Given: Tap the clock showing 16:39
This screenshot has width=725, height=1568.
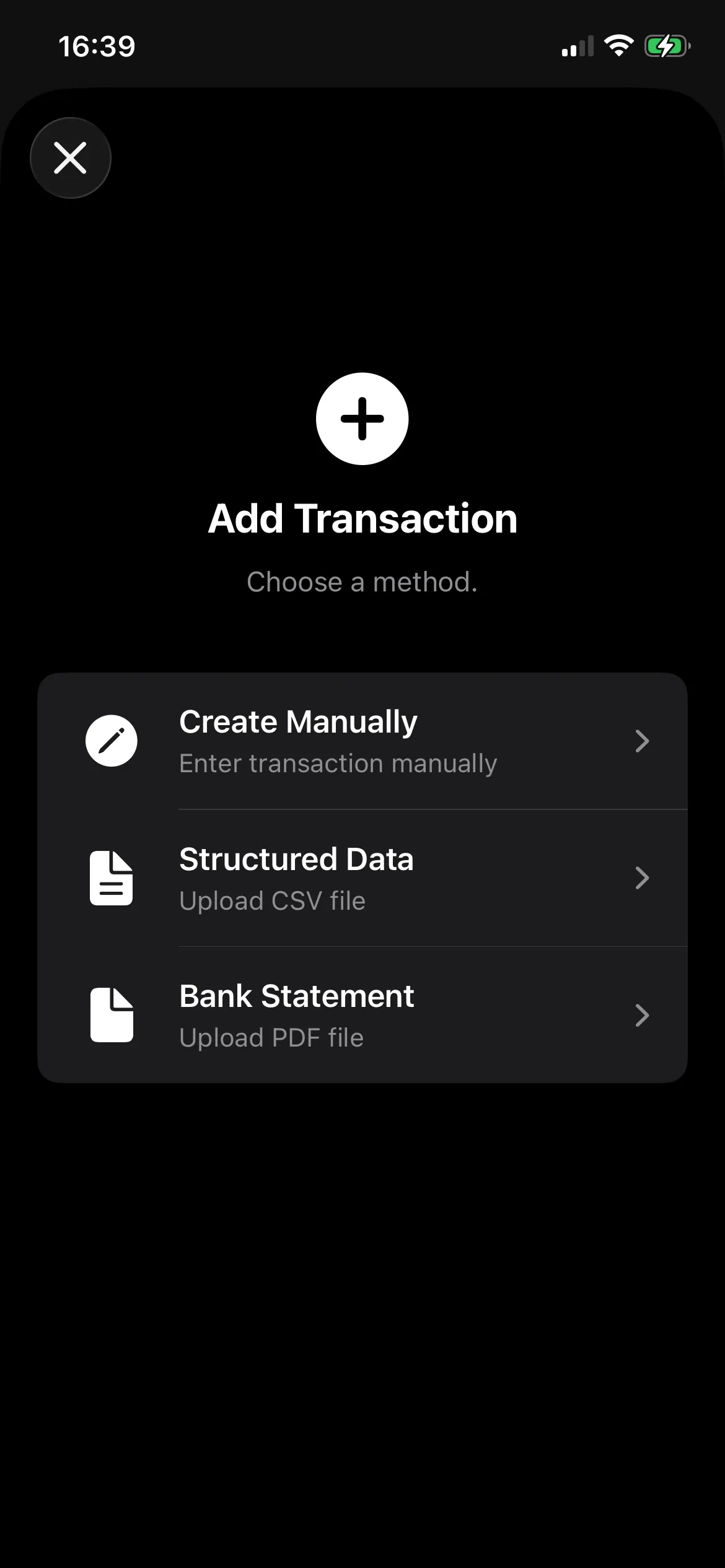Looking at the screenshot, I should pyautogui.click(x=97, y=46).
